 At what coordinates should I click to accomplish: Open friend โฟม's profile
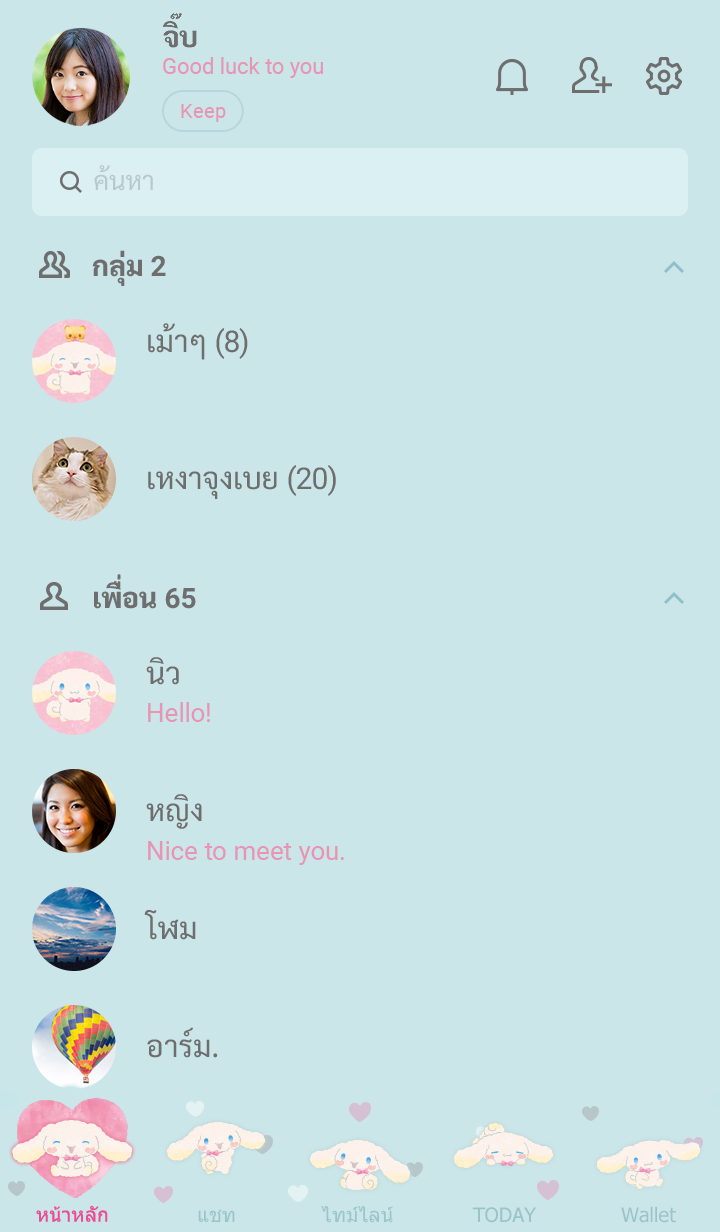(171, 929)
